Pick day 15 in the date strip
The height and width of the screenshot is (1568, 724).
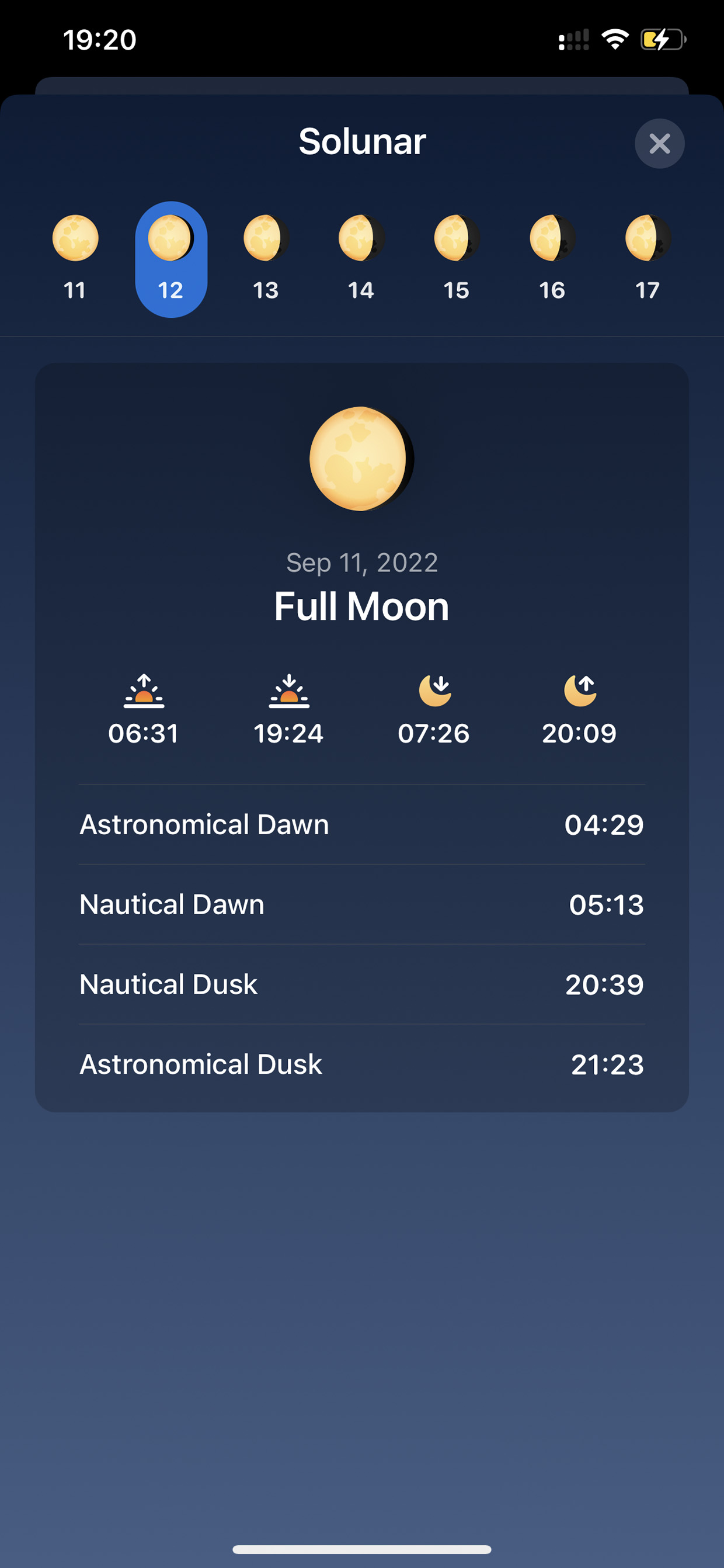457,259
